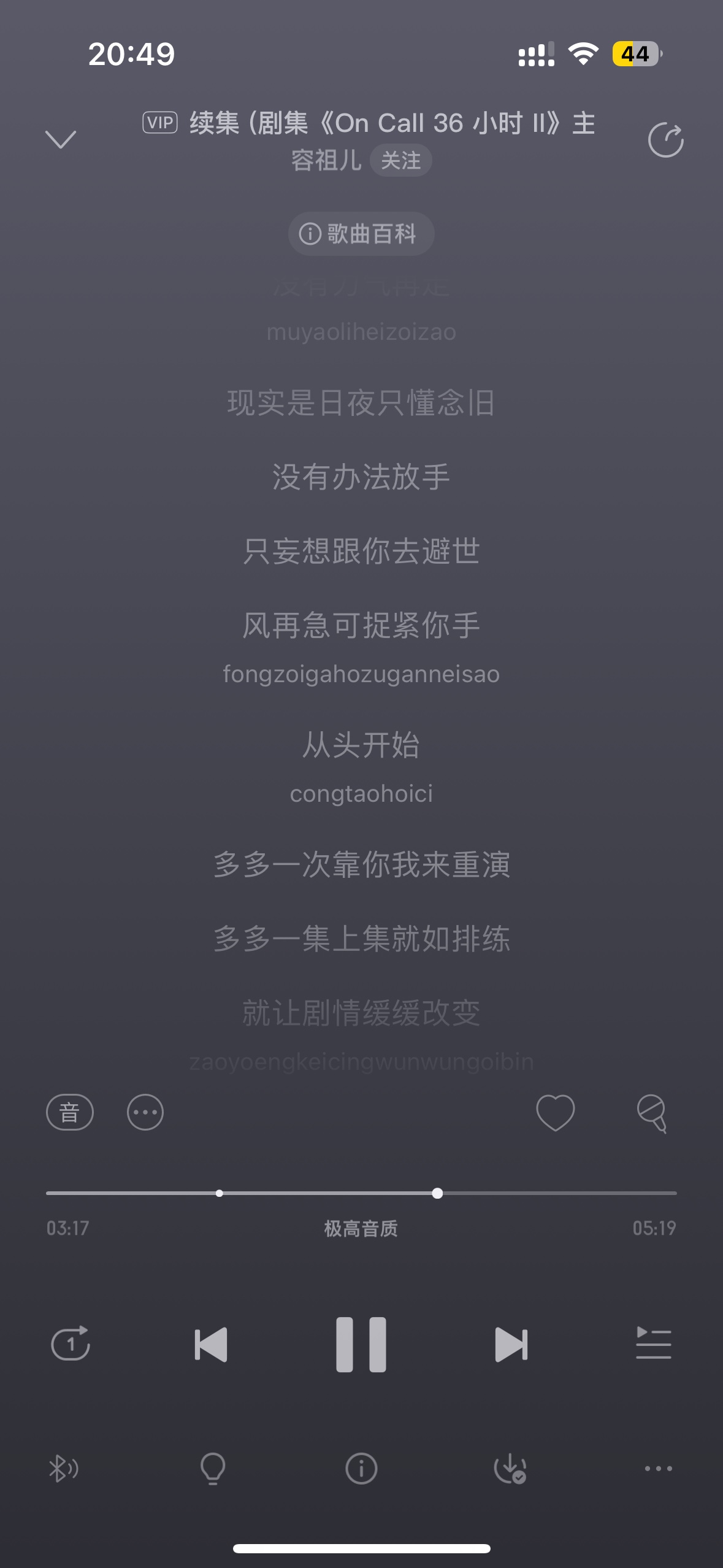The height and width of the screenshot is (1568, 723).
Task: Follow artist 容祖儿 via 关注
Action: coord(400,161)
